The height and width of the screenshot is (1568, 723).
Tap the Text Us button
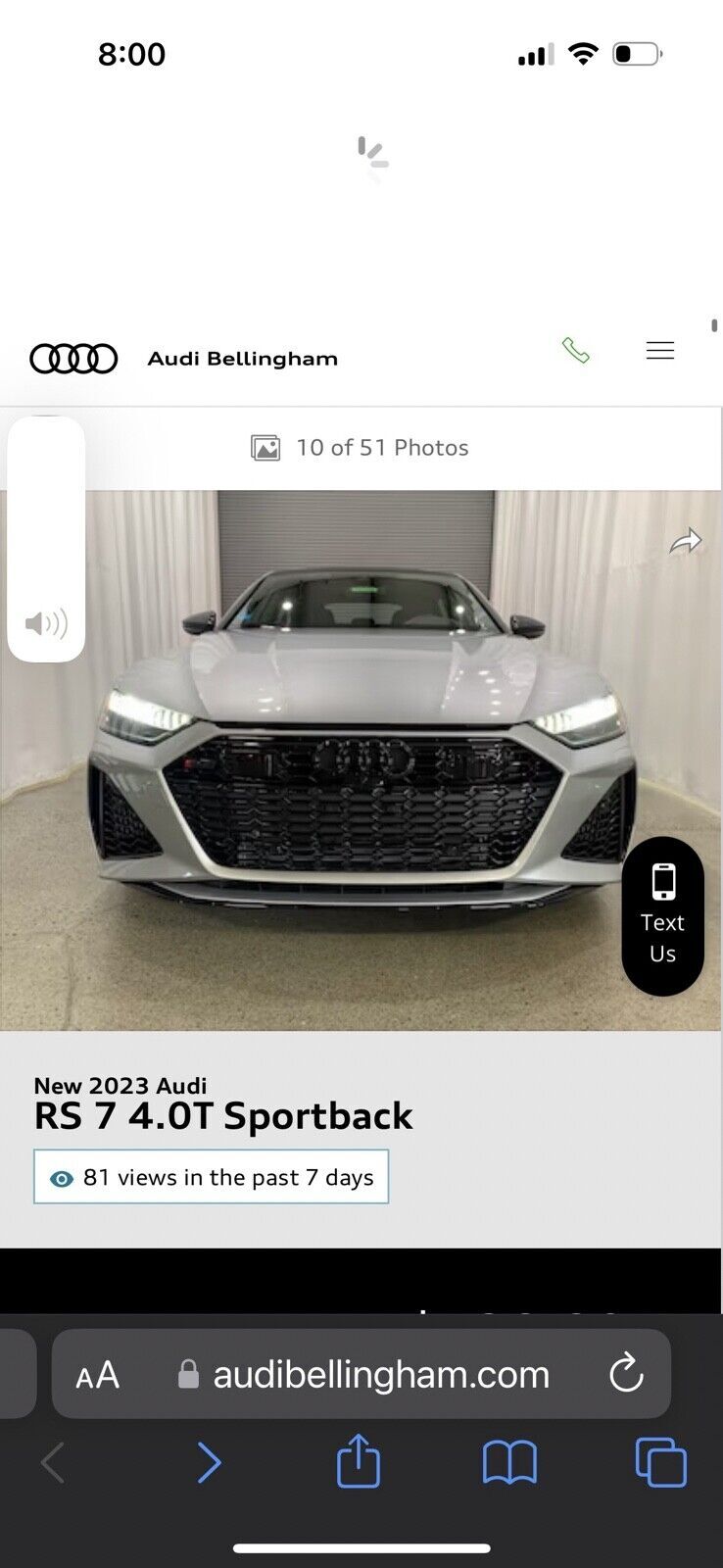pyautogui.click(x=662, y=915)
